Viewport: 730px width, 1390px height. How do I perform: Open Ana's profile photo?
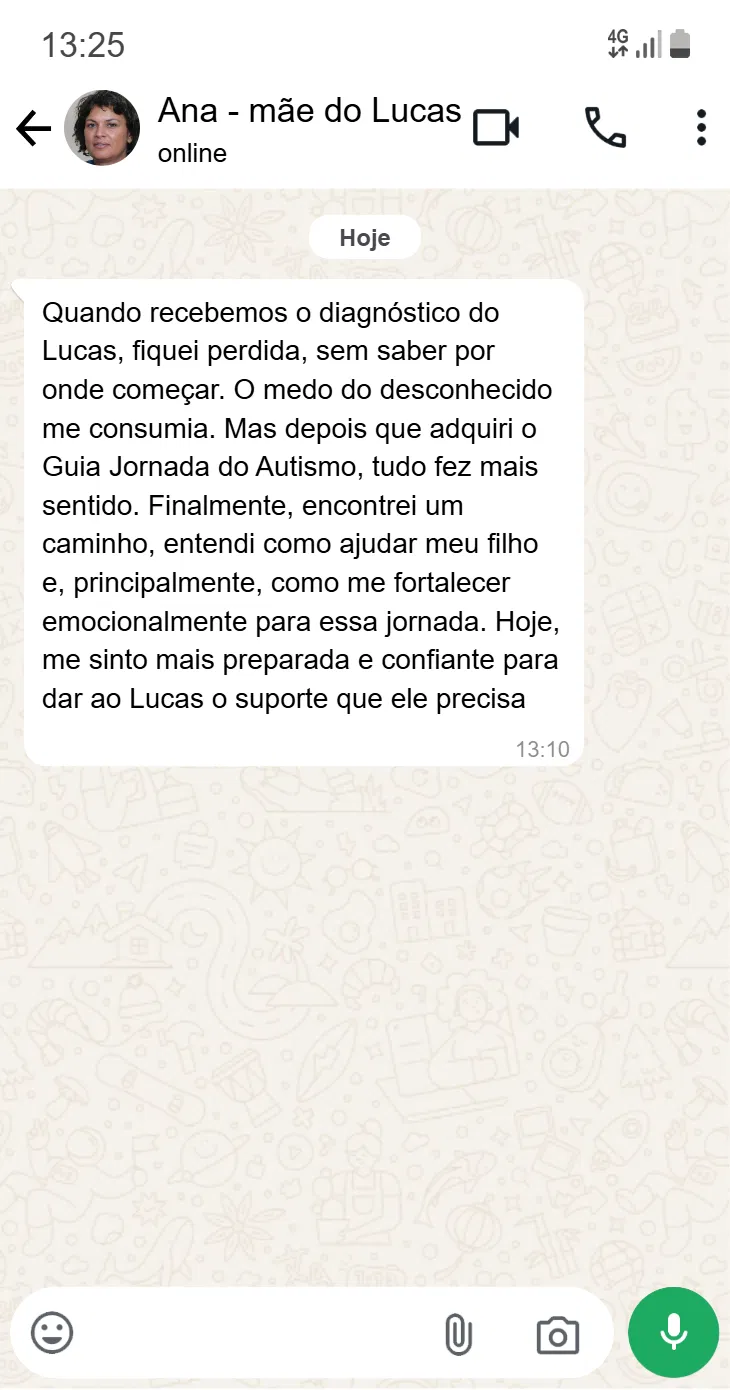tap(102, 129)
